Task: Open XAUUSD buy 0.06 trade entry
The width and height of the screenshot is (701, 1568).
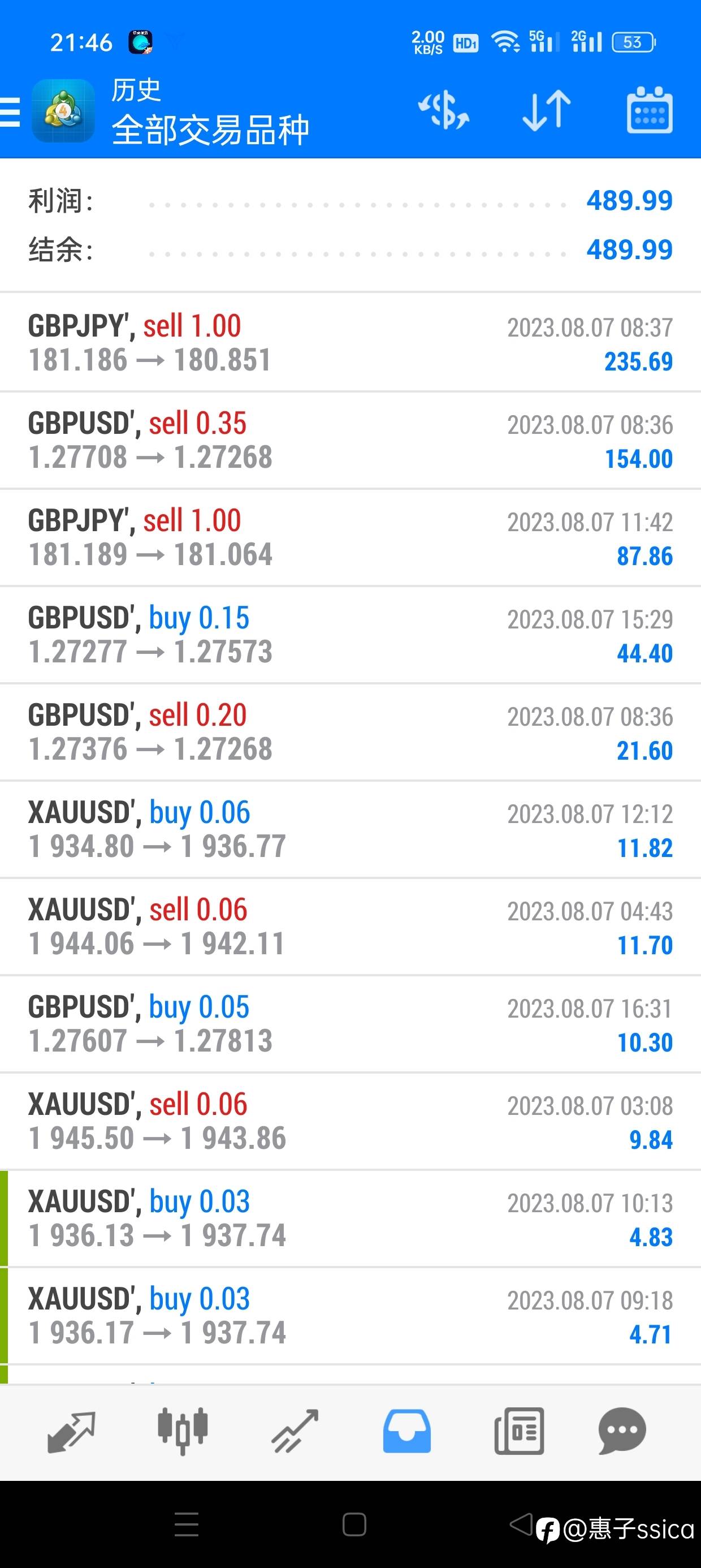Action: pos(350,830)
